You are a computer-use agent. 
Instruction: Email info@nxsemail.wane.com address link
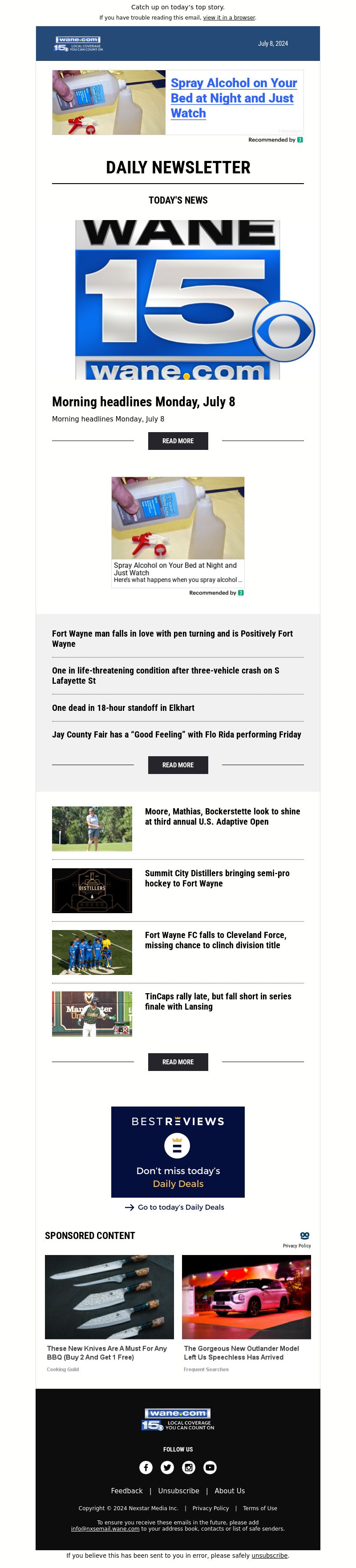(105, 1528)
